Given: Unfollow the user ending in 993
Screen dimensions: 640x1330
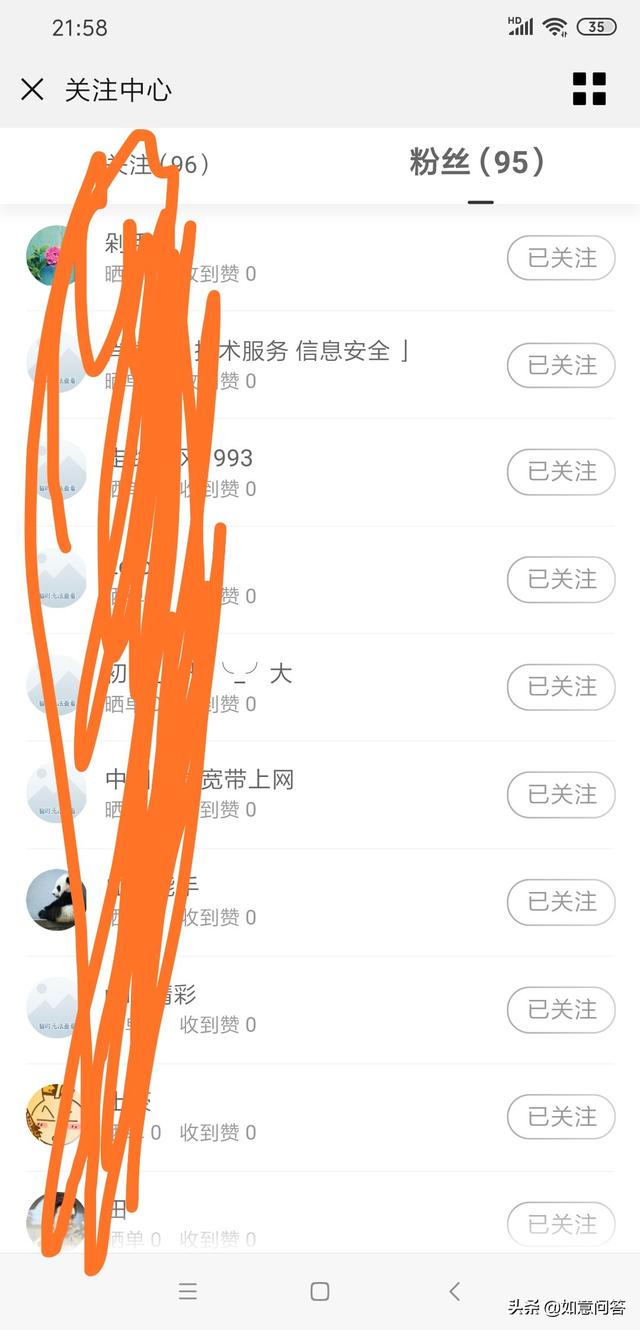Looking at the screenshot, I should point(561,472).
